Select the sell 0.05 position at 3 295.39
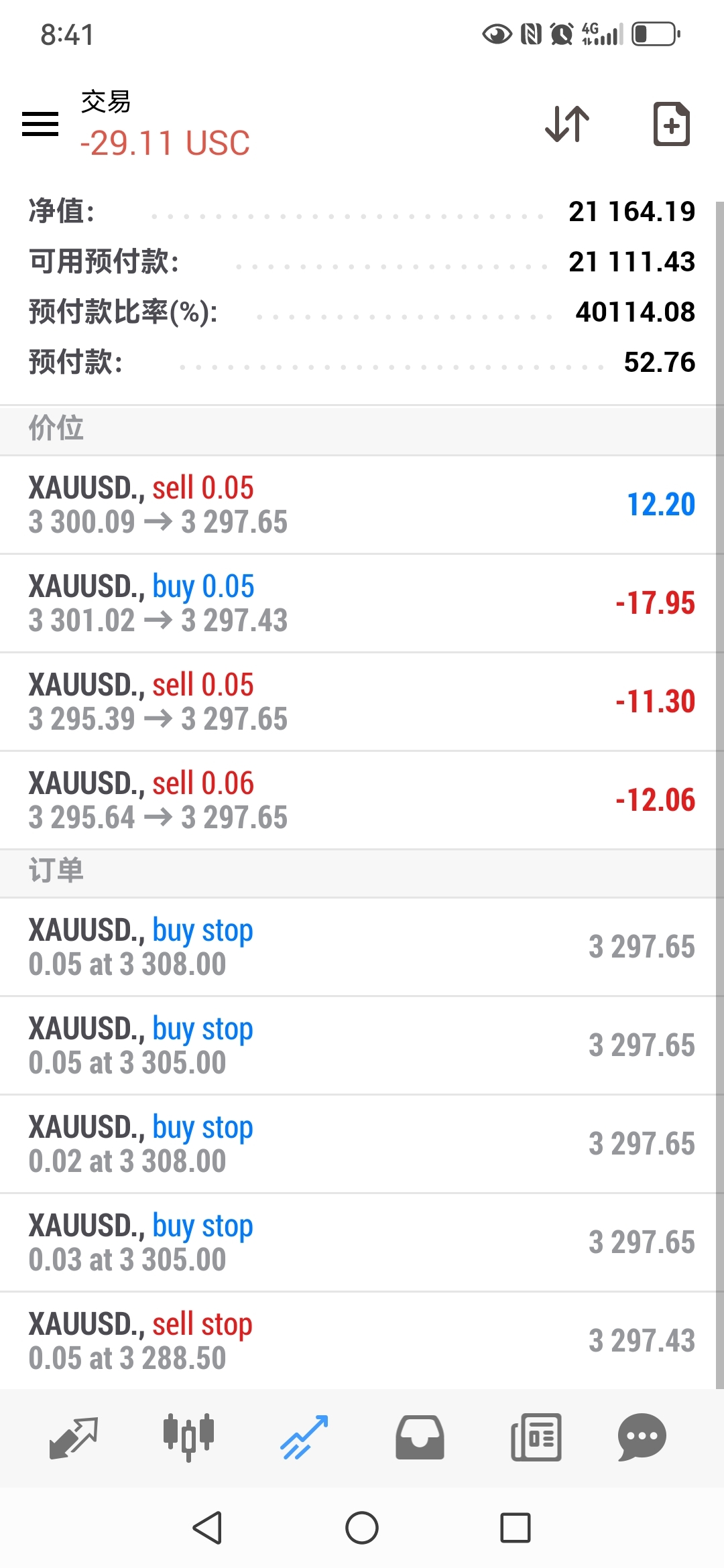724x1568 pixels. click(x=362, y=702)
